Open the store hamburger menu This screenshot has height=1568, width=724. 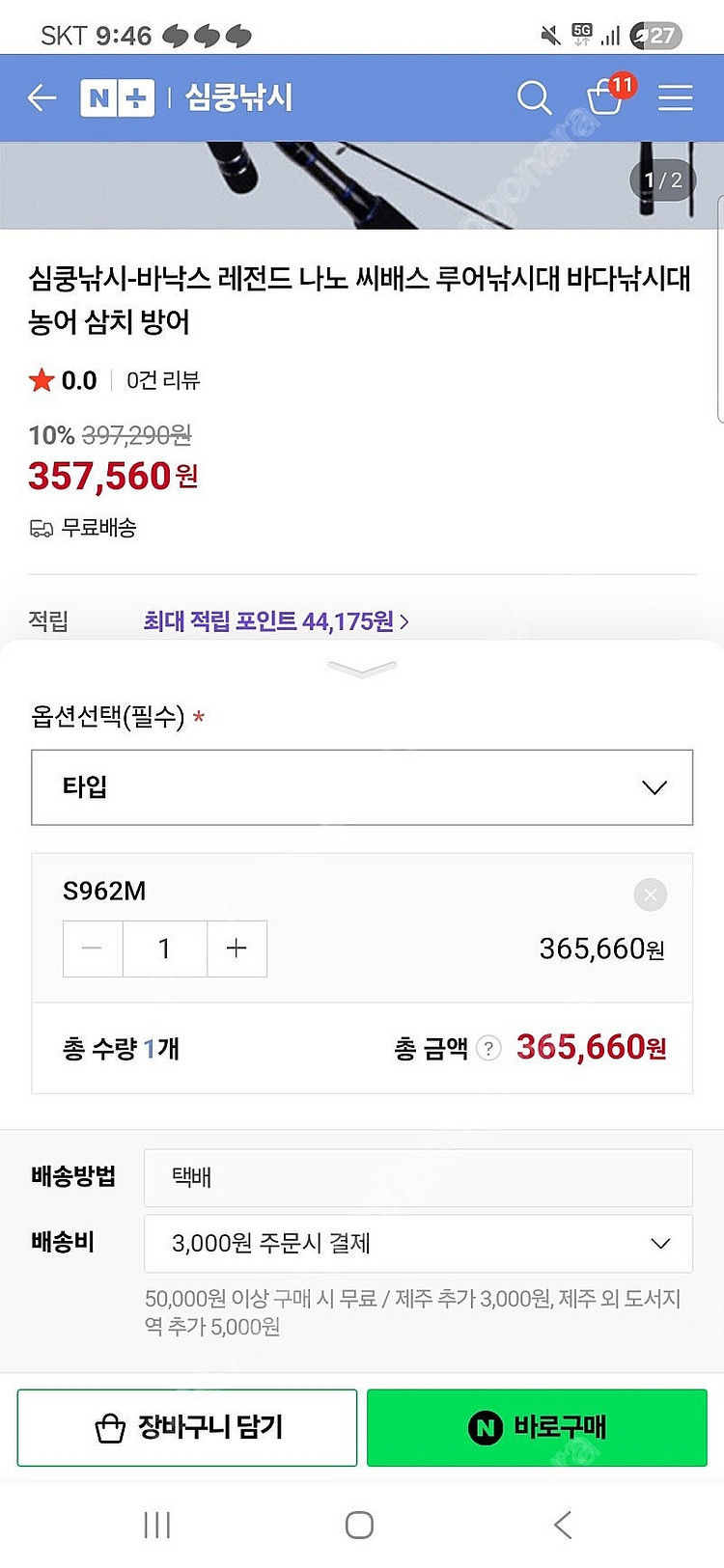click(675, 97)
